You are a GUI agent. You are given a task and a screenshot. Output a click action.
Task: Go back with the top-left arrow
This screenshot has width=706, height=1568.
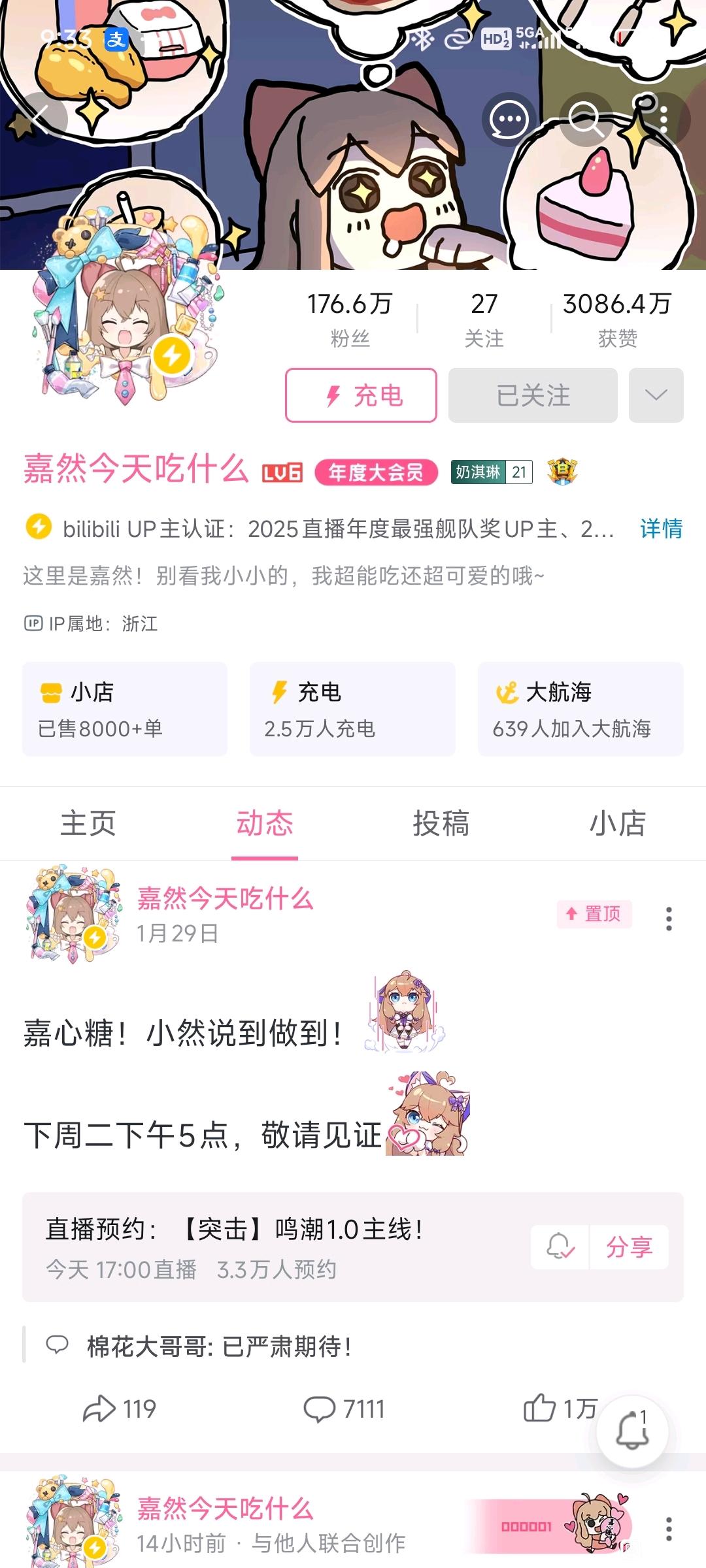tap(41, 119)
